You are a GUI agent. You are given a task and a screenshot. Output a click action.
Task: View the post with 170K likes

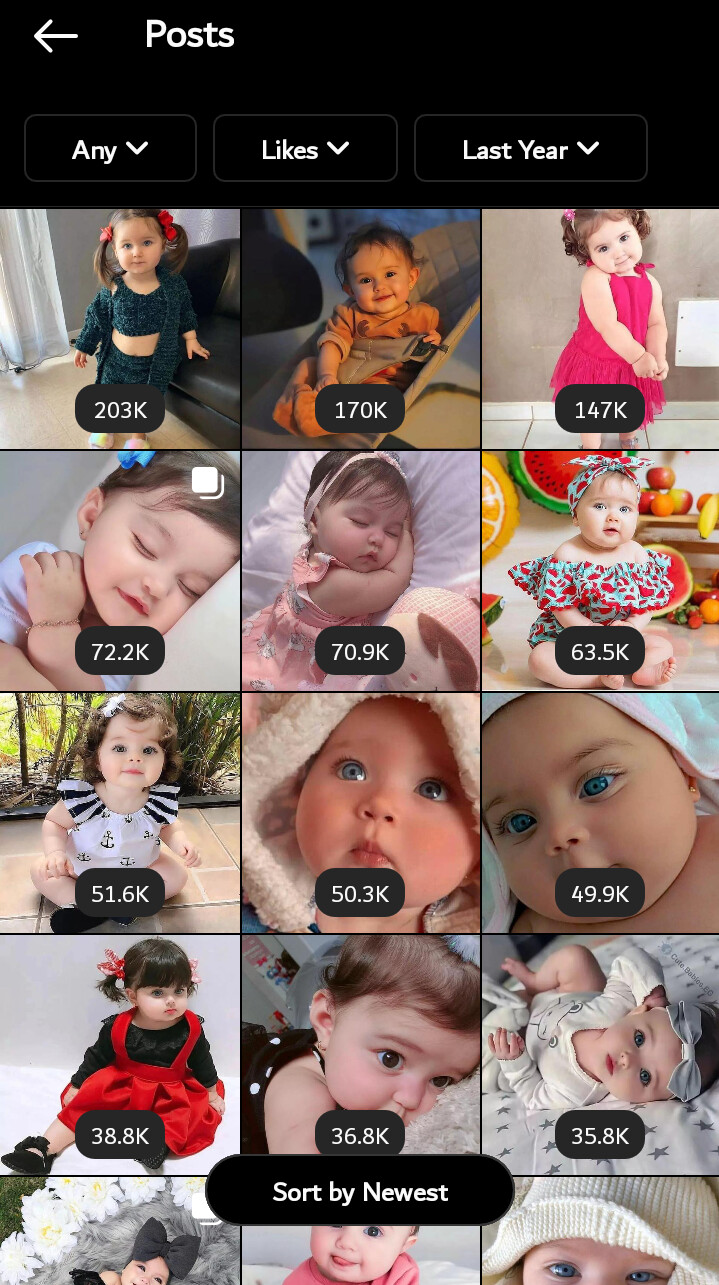tap(360, 328)
